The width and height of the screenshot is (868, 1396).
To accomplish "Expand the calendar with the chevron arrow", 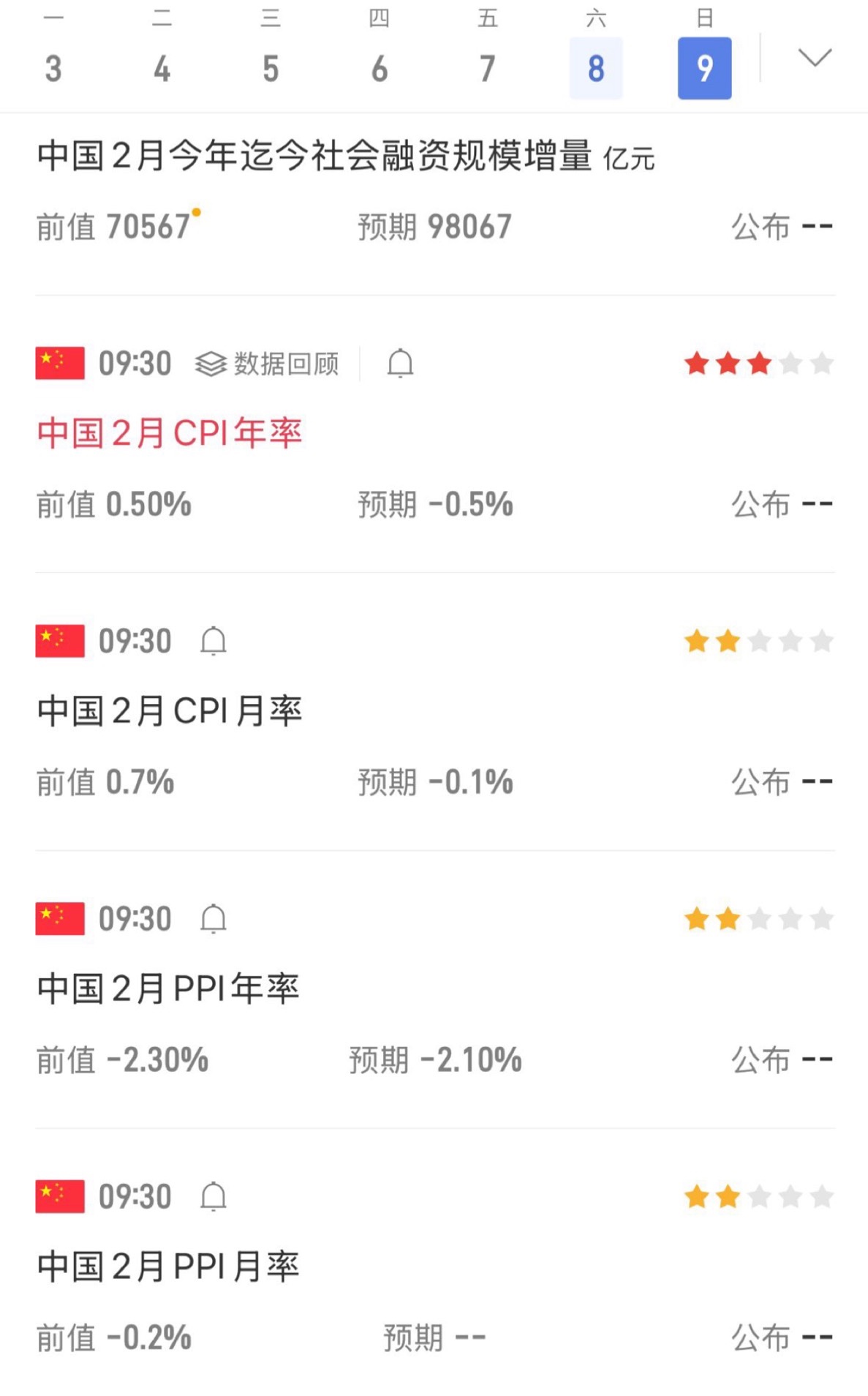I will click(x=815, y=57).
